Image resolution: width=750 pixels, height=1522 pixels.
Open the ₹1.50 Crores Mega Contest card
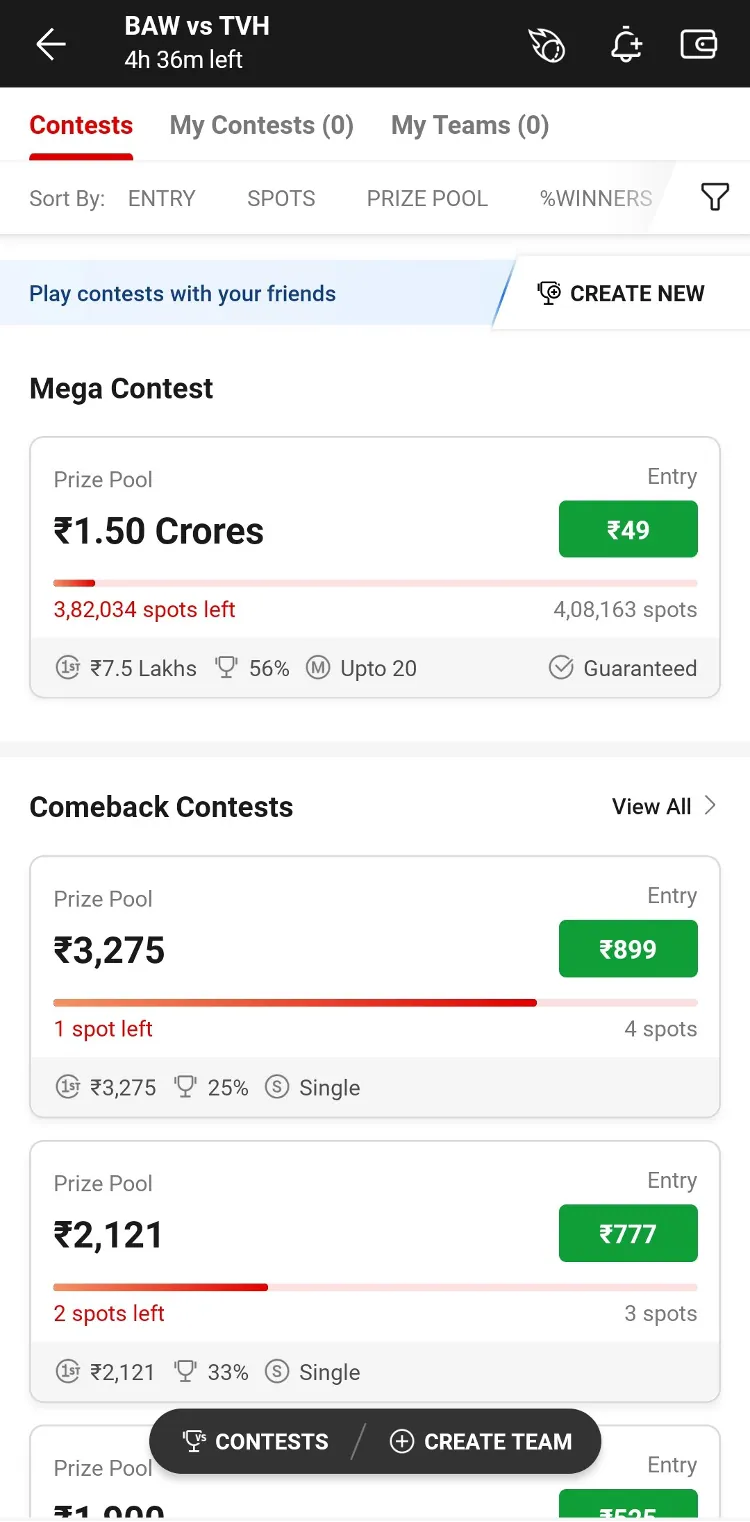pyautogui.click(x=375, y=567)
